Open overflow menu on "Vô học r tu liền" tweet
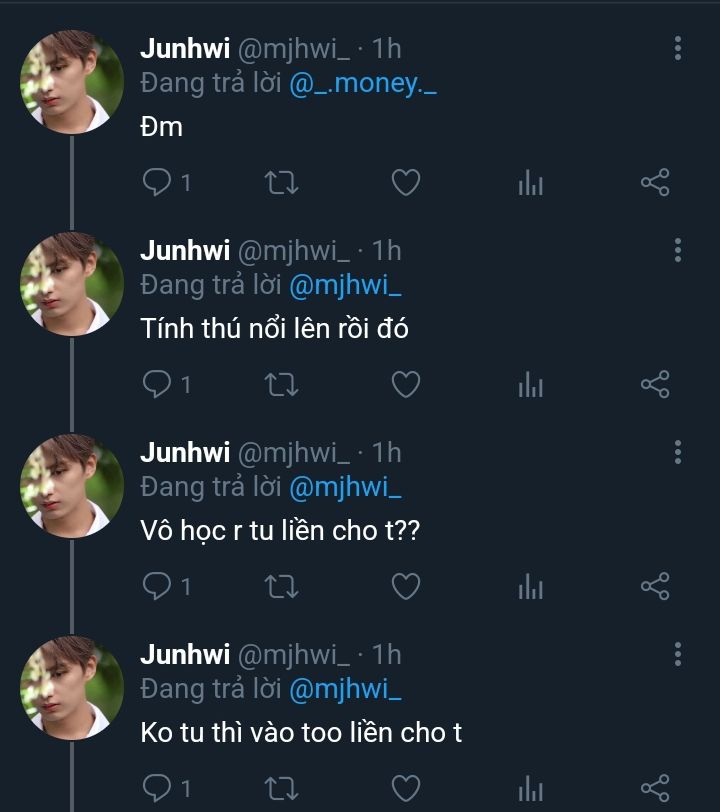Viewport: 720px width, 812px height. point(678,452)
